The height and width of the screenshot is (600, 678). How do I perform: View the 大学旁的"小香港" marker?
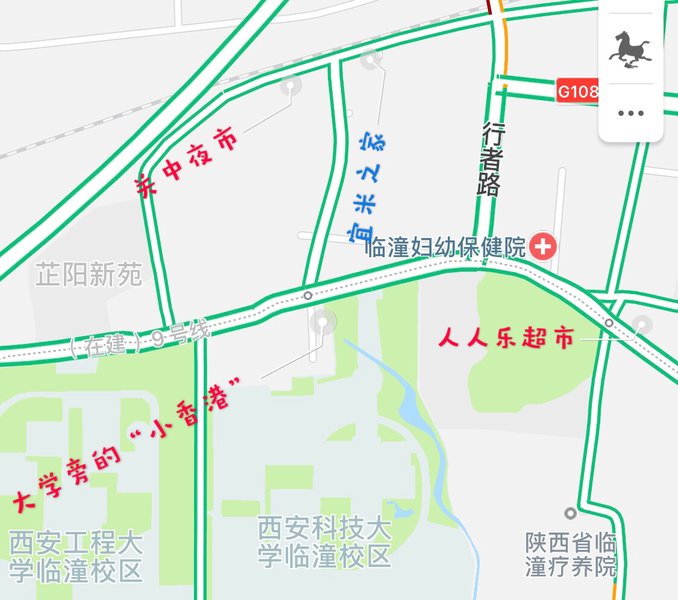(x=324, y=322)
